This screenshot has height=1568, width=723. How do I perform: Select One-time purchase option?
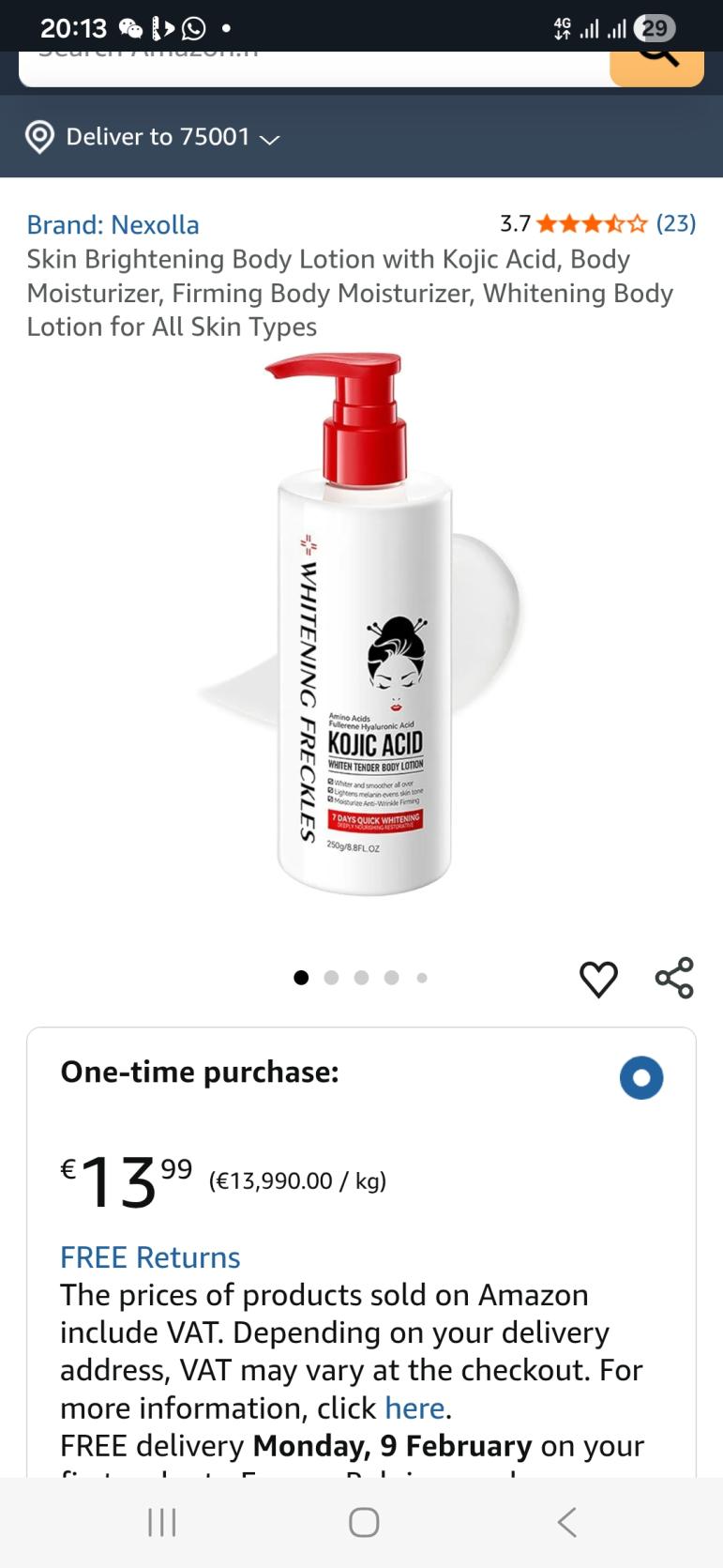[641, 1077]
